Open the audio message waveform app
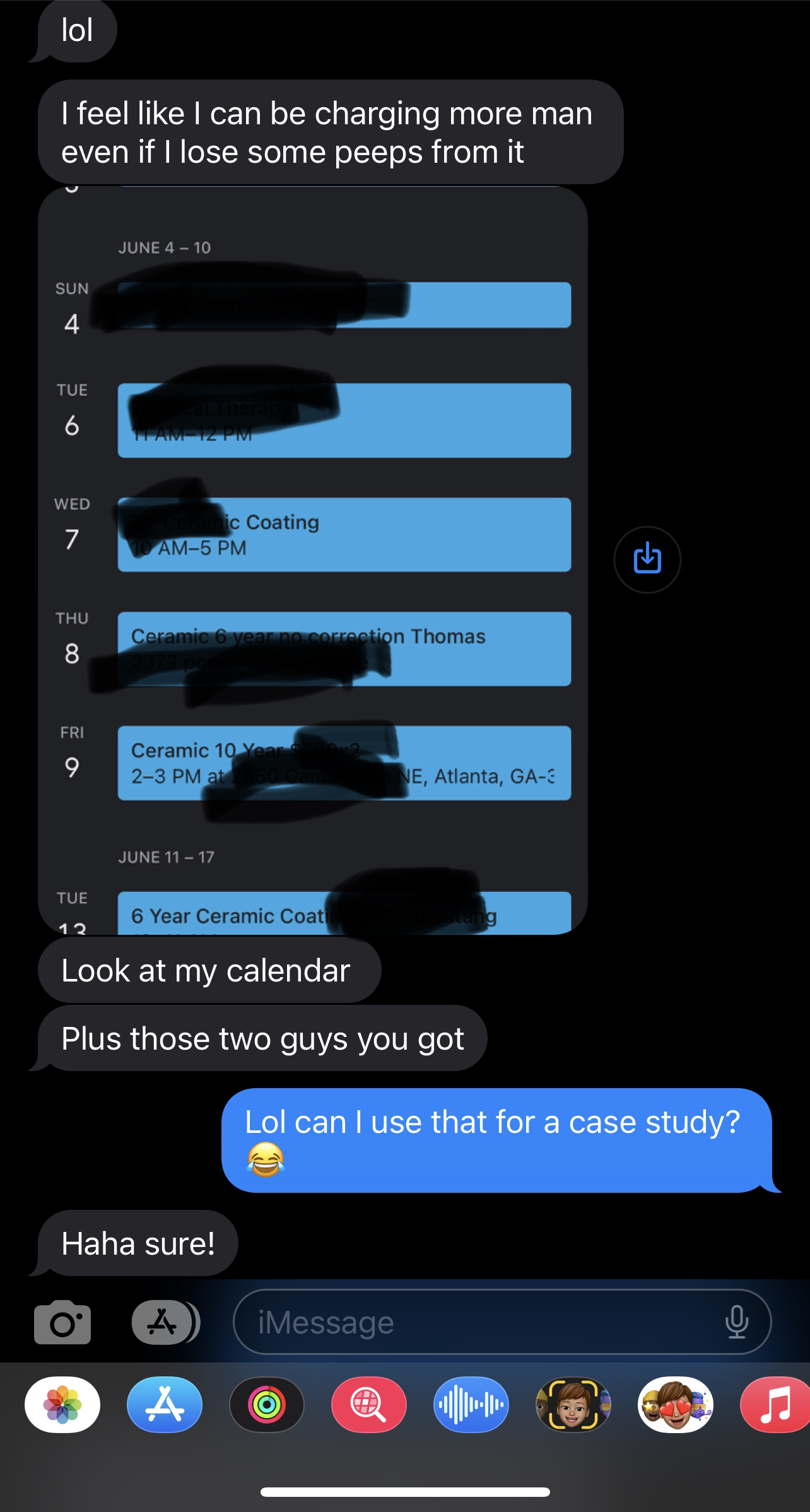The height and width of the screenshot is (1512, 810). [x=471, y=1404]
